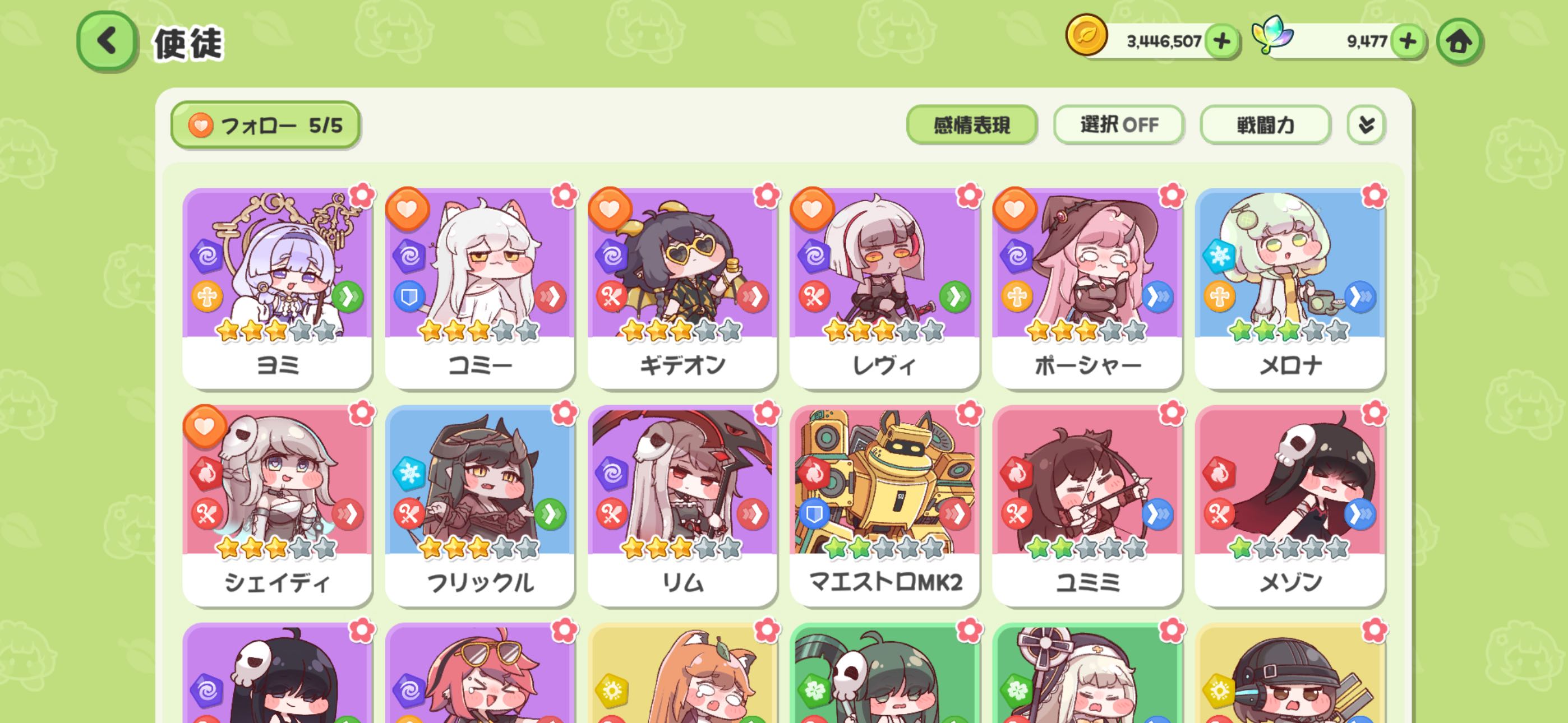
Task: Open the コミー character card
Action: click(479, 286)
